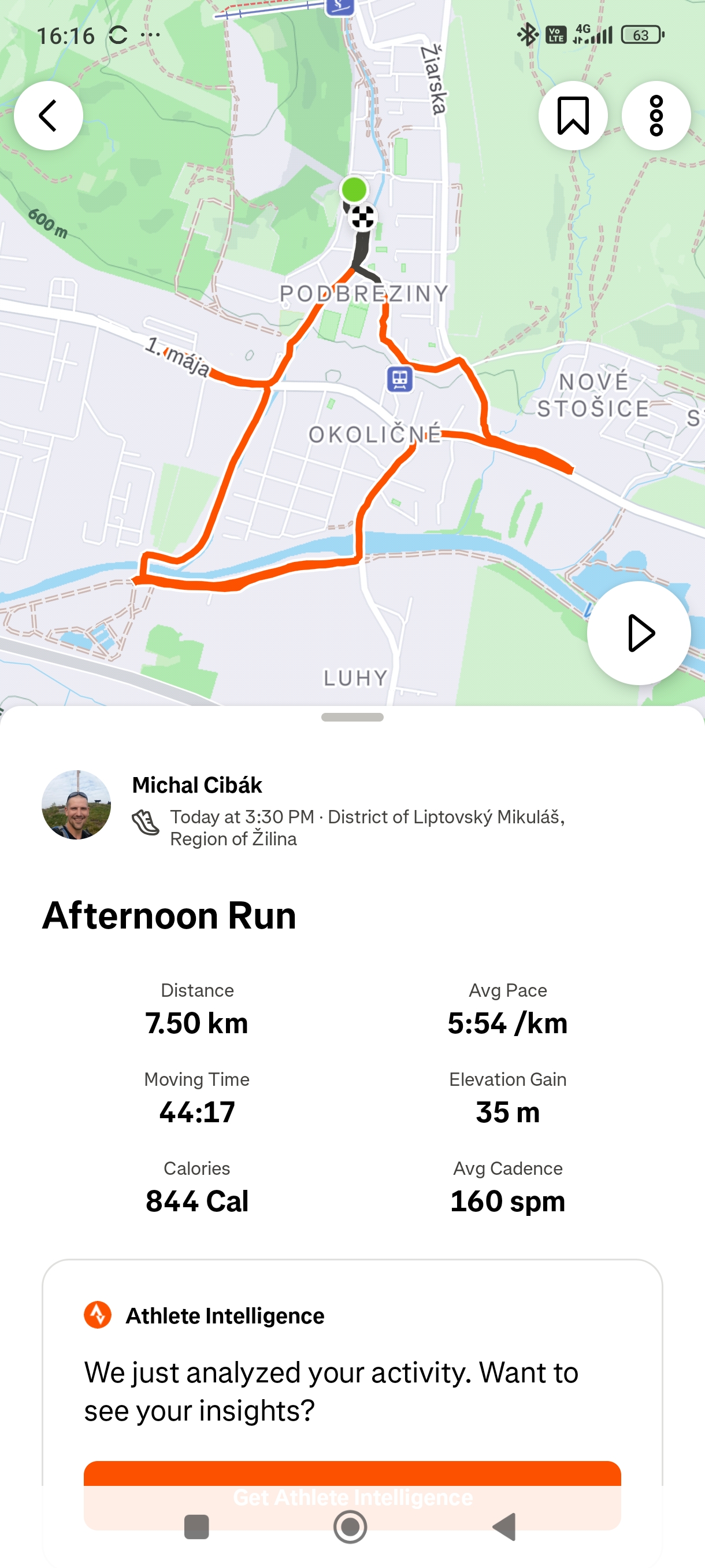This screenshot has width=705, height=1568.
Task: Go back using the top-left arrow
Action: coord(48,116)
